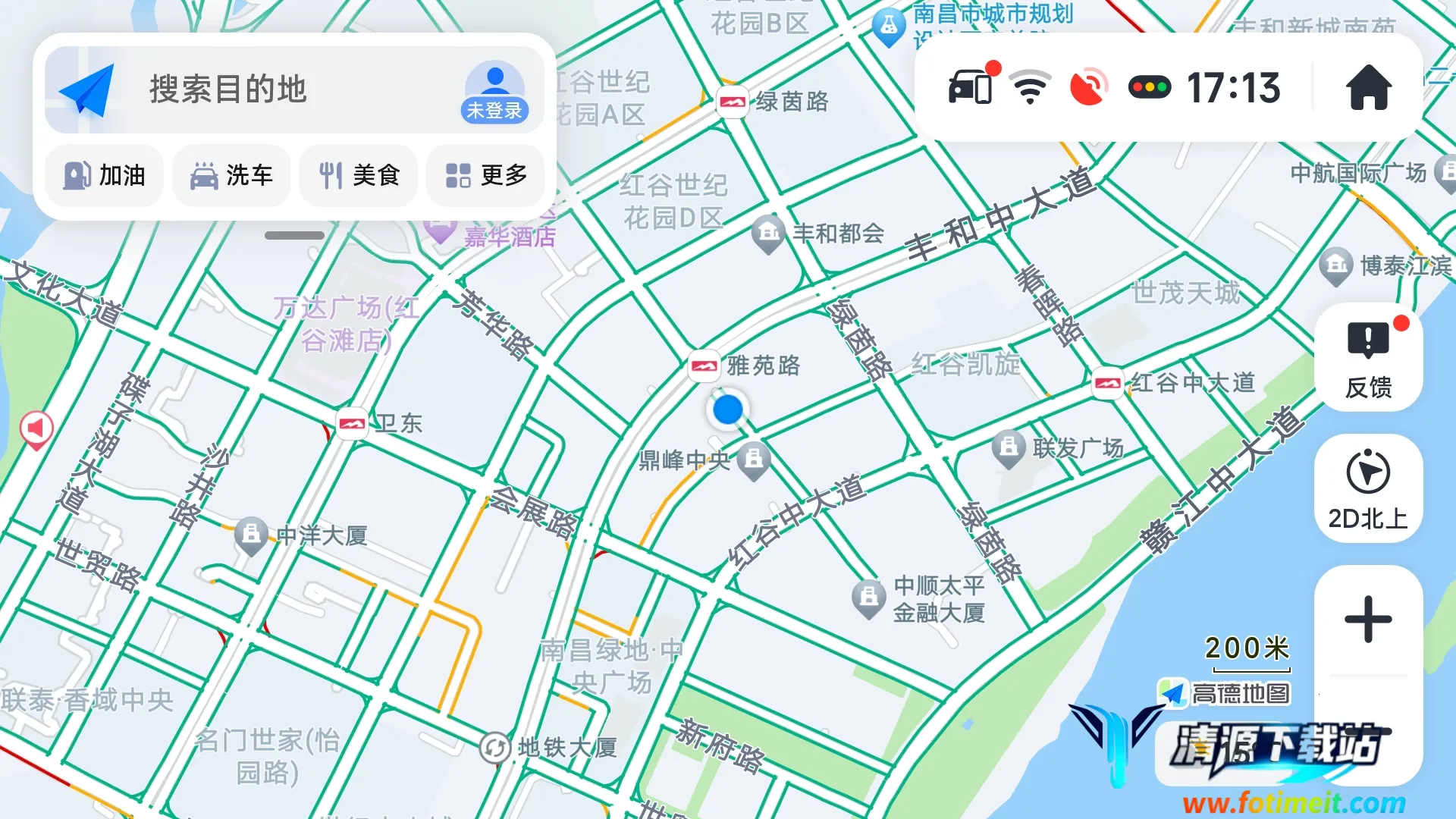Open the 更多 more options chip
Image resolution: width=1456 pixels, height=819 pixels.
(486, 176)
